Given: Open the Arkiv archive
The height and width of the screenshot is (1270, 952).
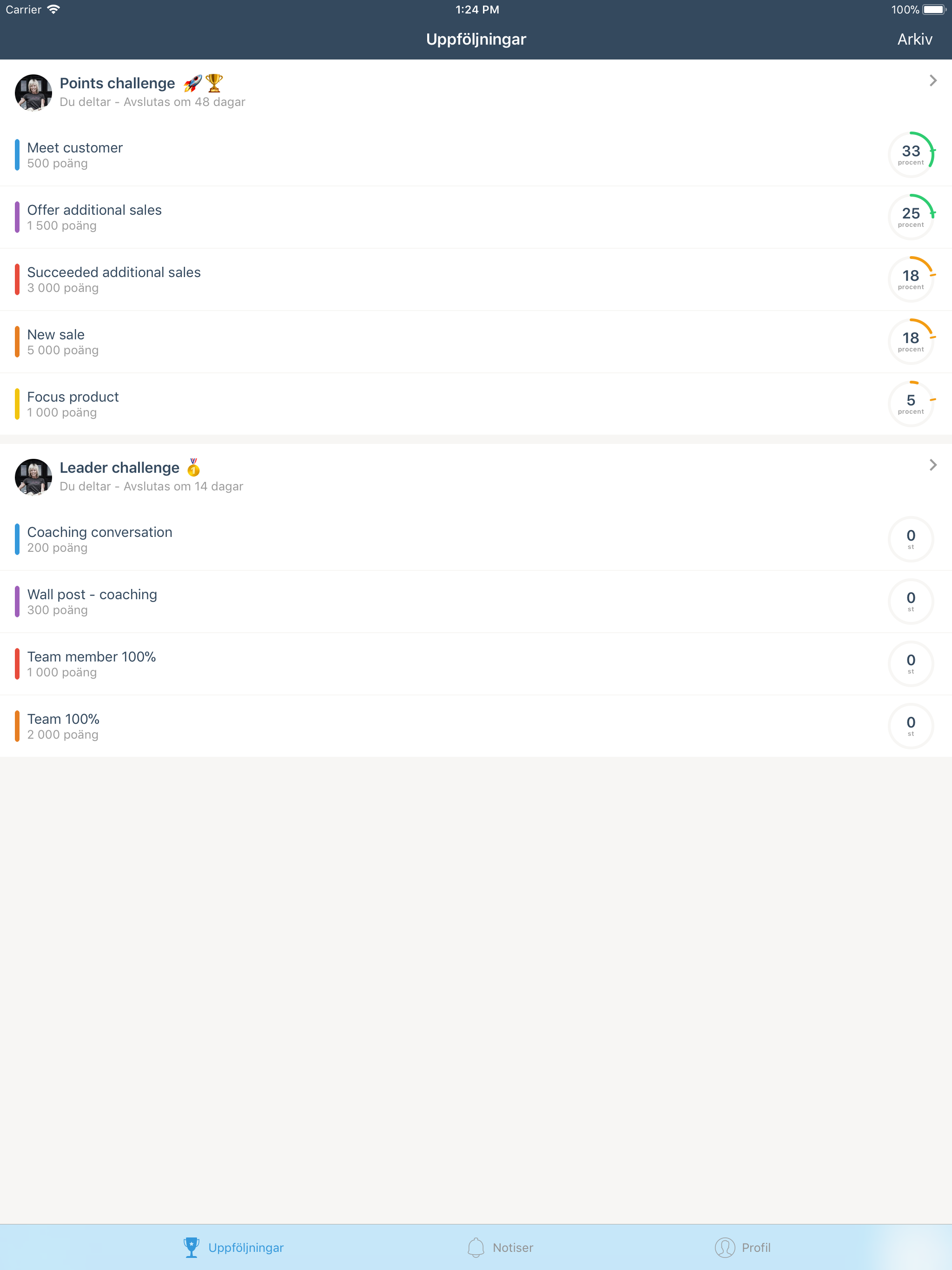Looking at the screenshot, I should click(x=915, y=39).
